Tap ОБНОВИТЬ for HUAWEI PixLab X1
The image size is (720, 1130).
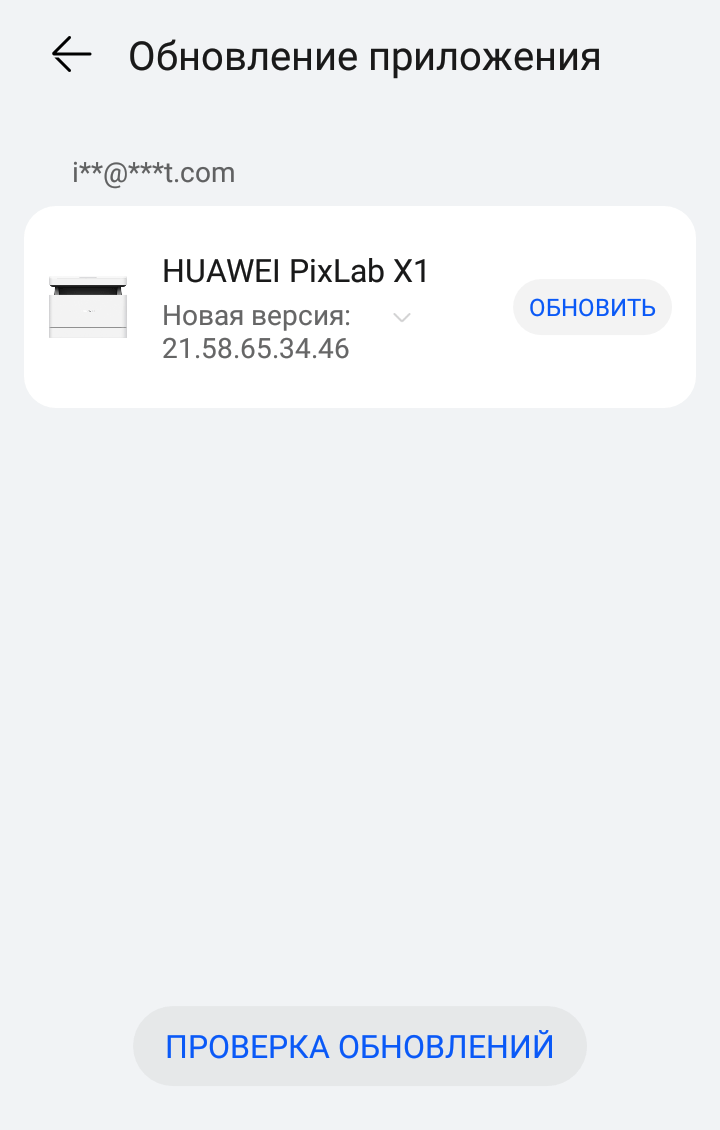[592, 307]
